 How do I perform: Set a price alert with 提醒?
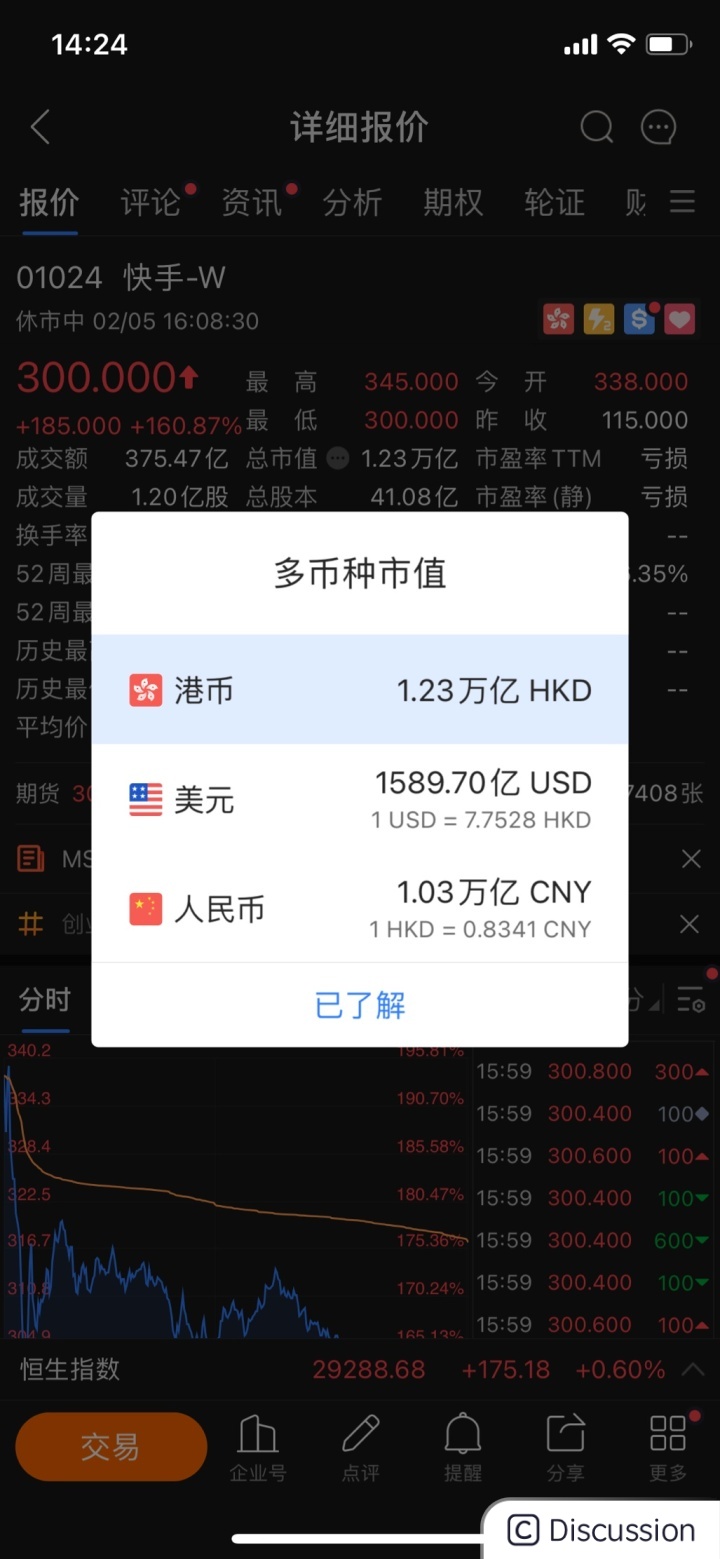click(462, 1448)
